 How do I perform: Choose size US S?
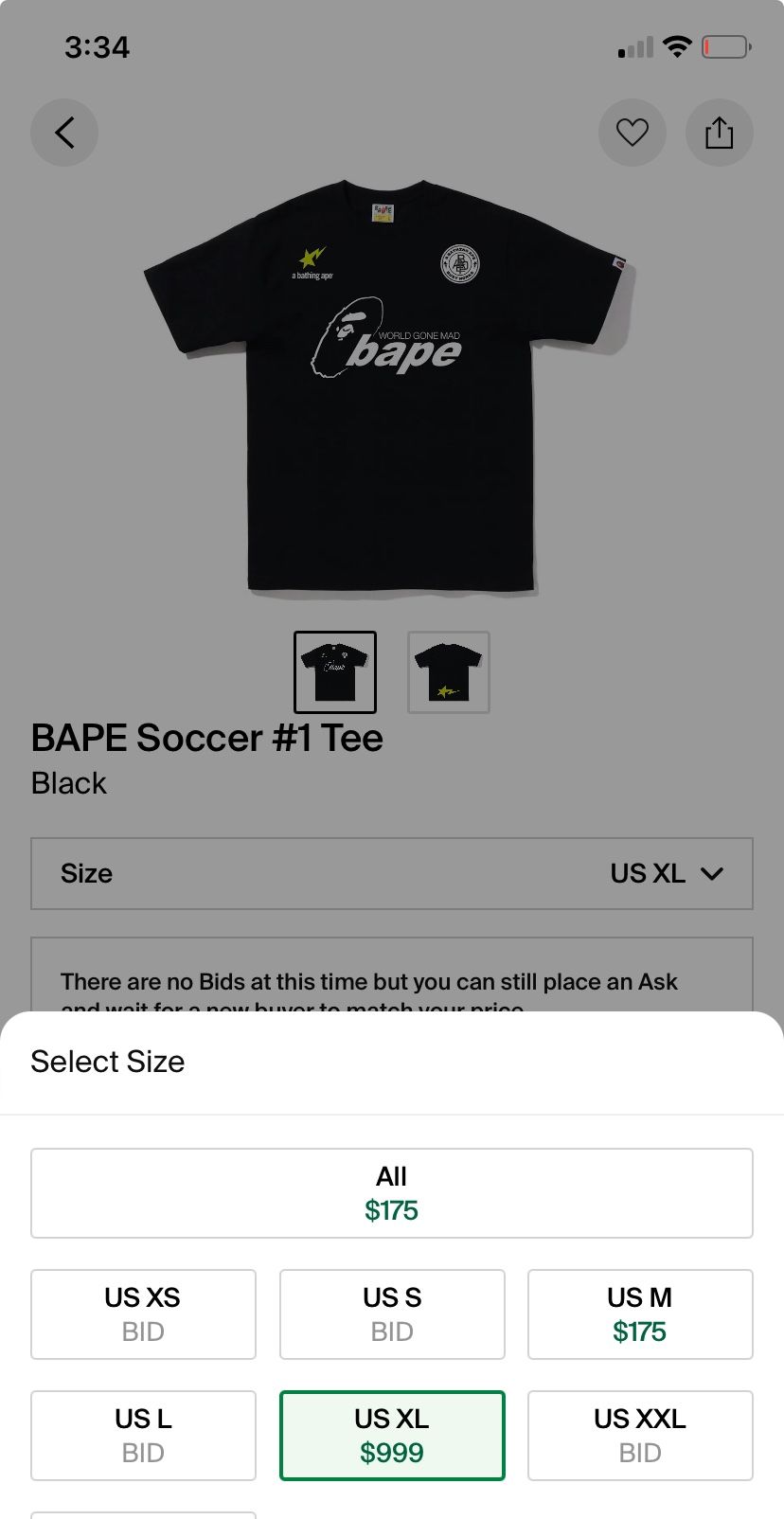coord(392,1313)
